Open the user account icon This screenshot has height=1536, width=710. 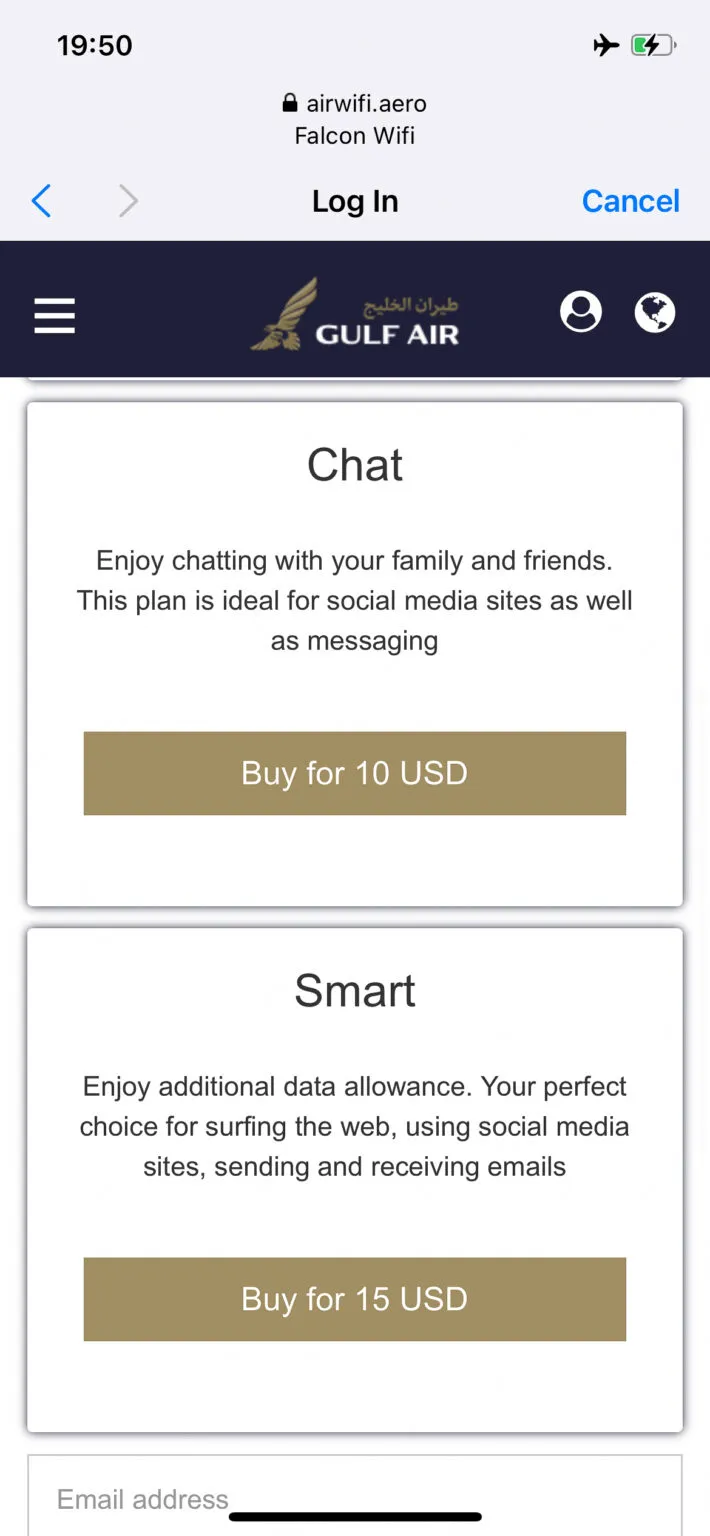pyautogui.click(x=581, y=311)
